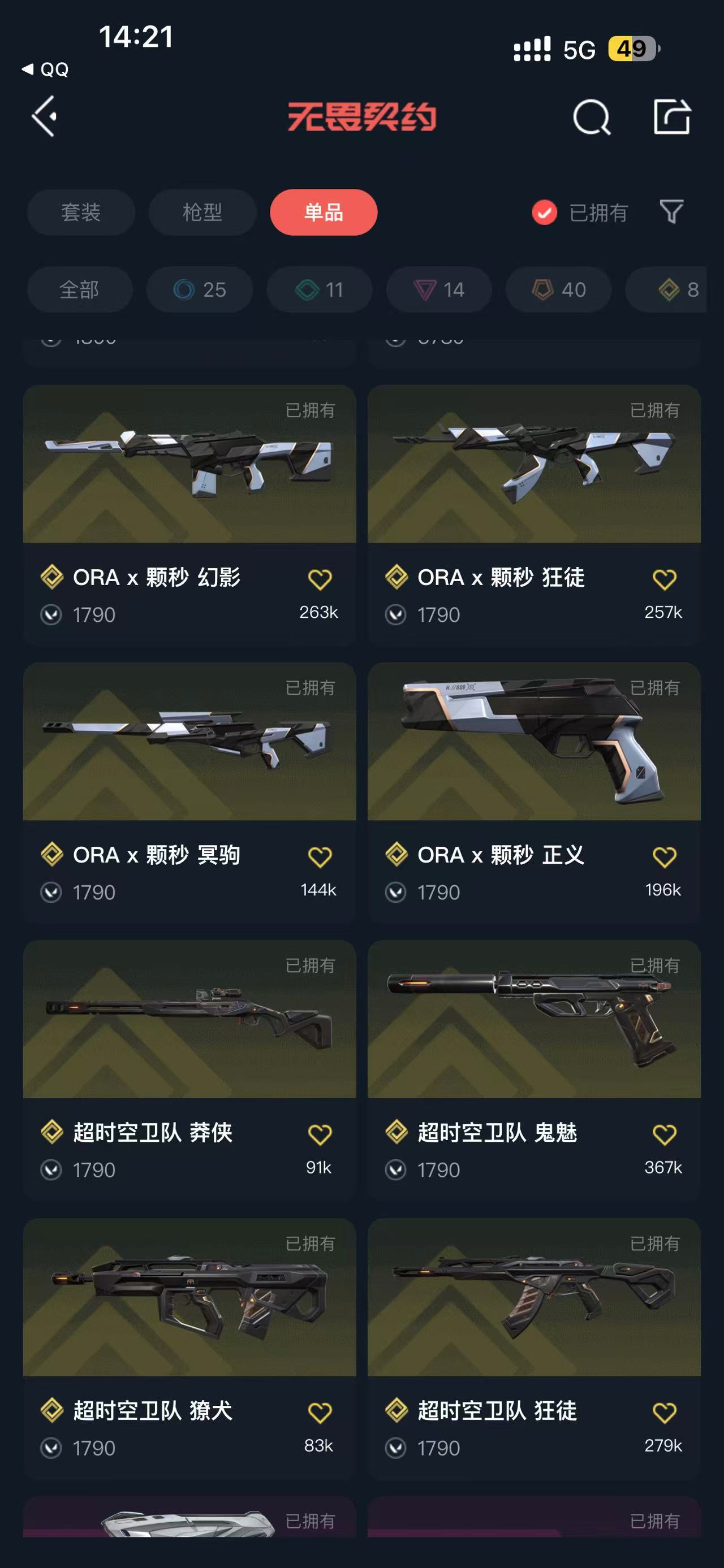The width and height of the screenshot is (724, 1568).
Task: Filter by the tier chip showing 25
Action: 200,290
